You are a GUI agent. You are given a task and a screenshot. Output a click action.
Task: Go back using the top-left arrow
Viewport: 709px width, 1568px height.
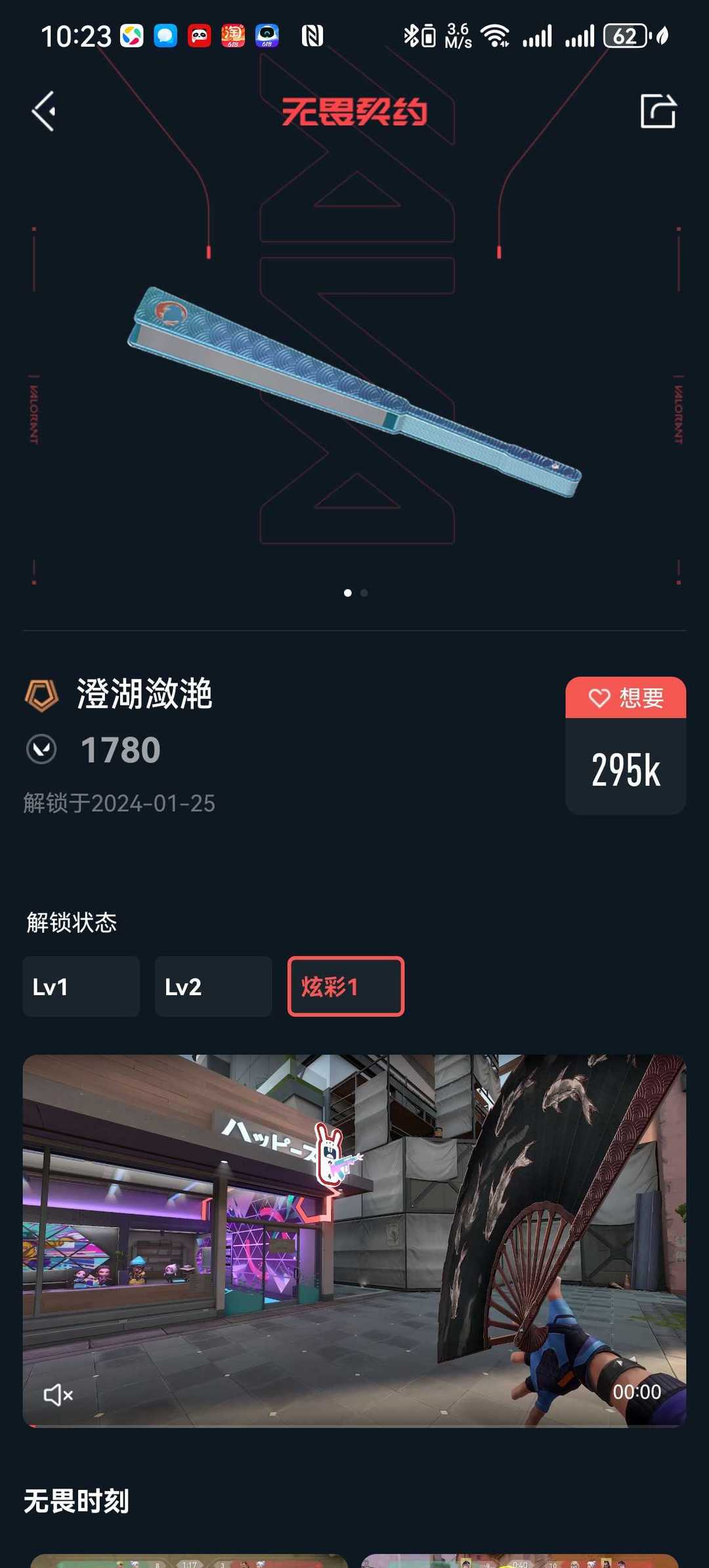44,111
